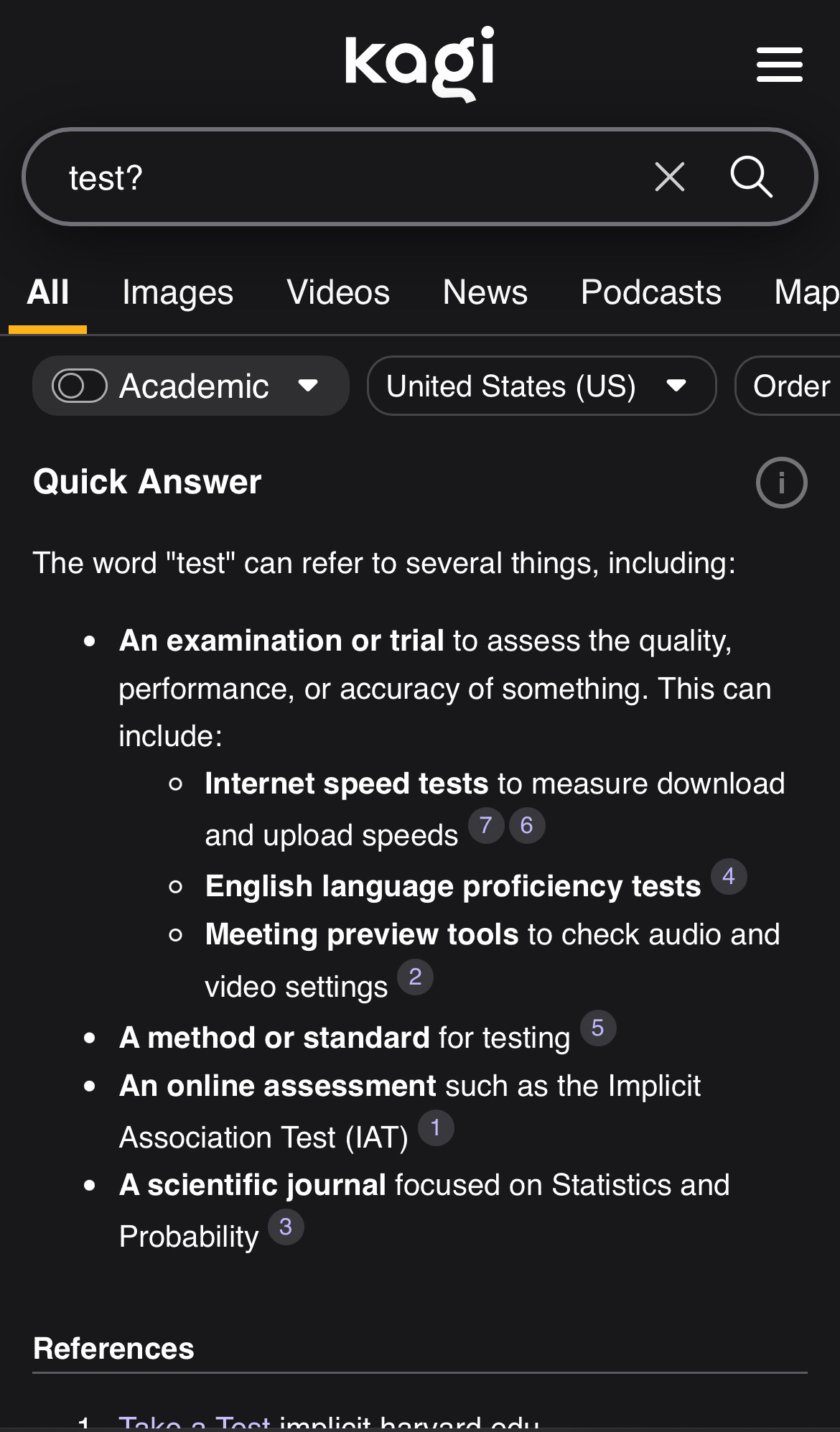Open citation 2 for meeting preview tools
The height and width of the screenshot is (1432, 840).
tap(415, 977)
